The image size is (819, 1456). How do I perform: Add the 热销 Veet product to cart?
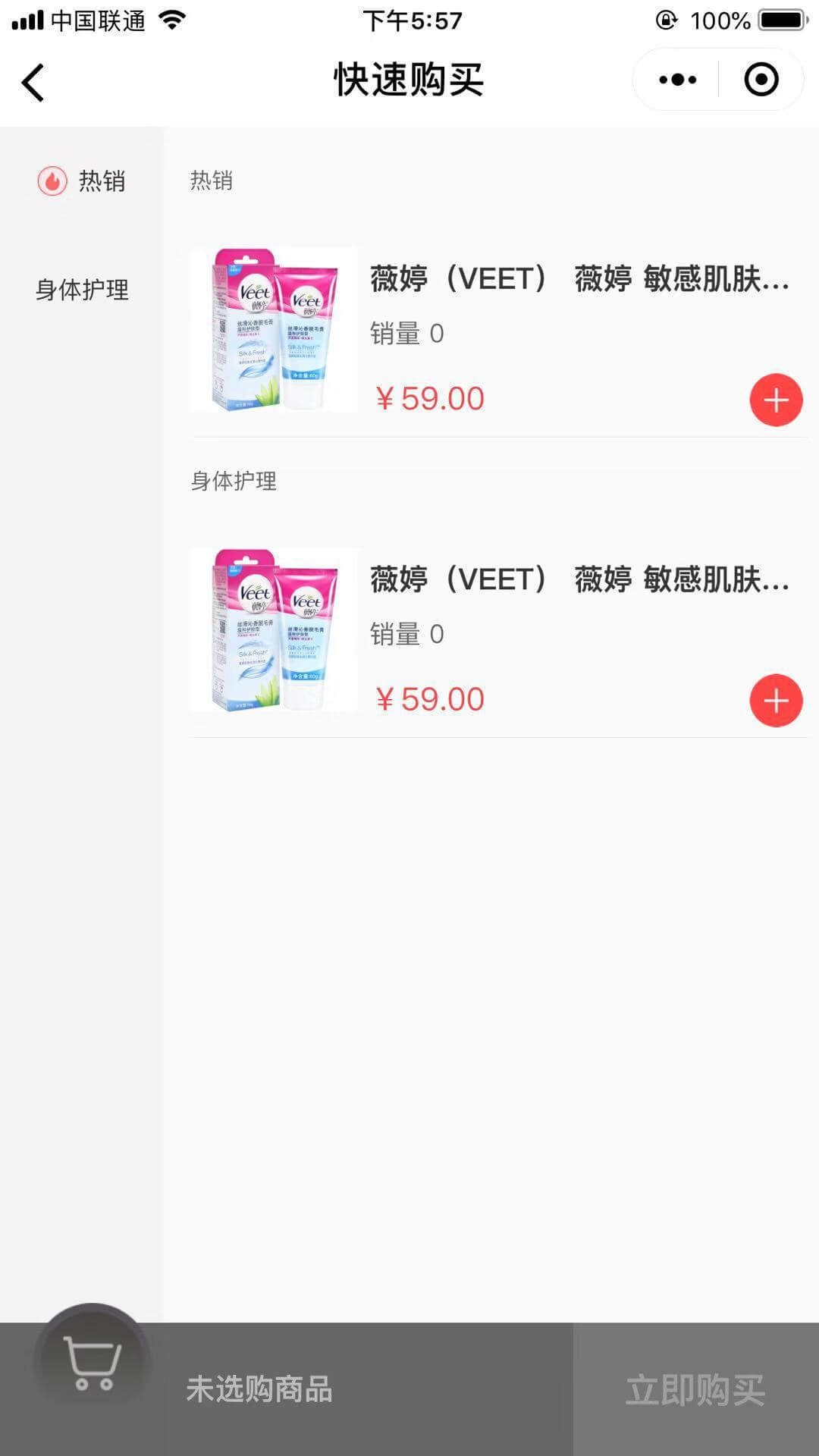pos(776,400)
